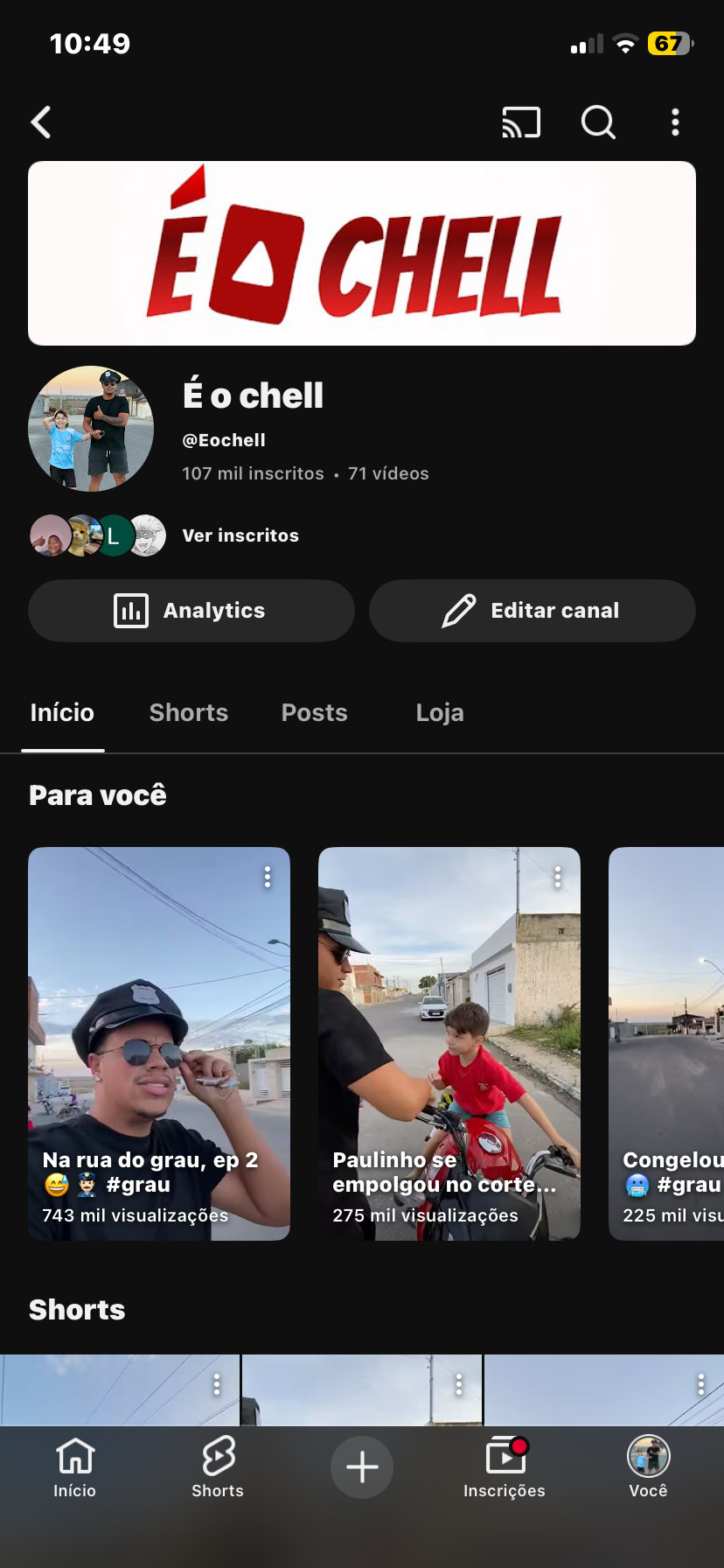Go back to the previous screen
Screen dimensions: 724x1568
point(41,122)
